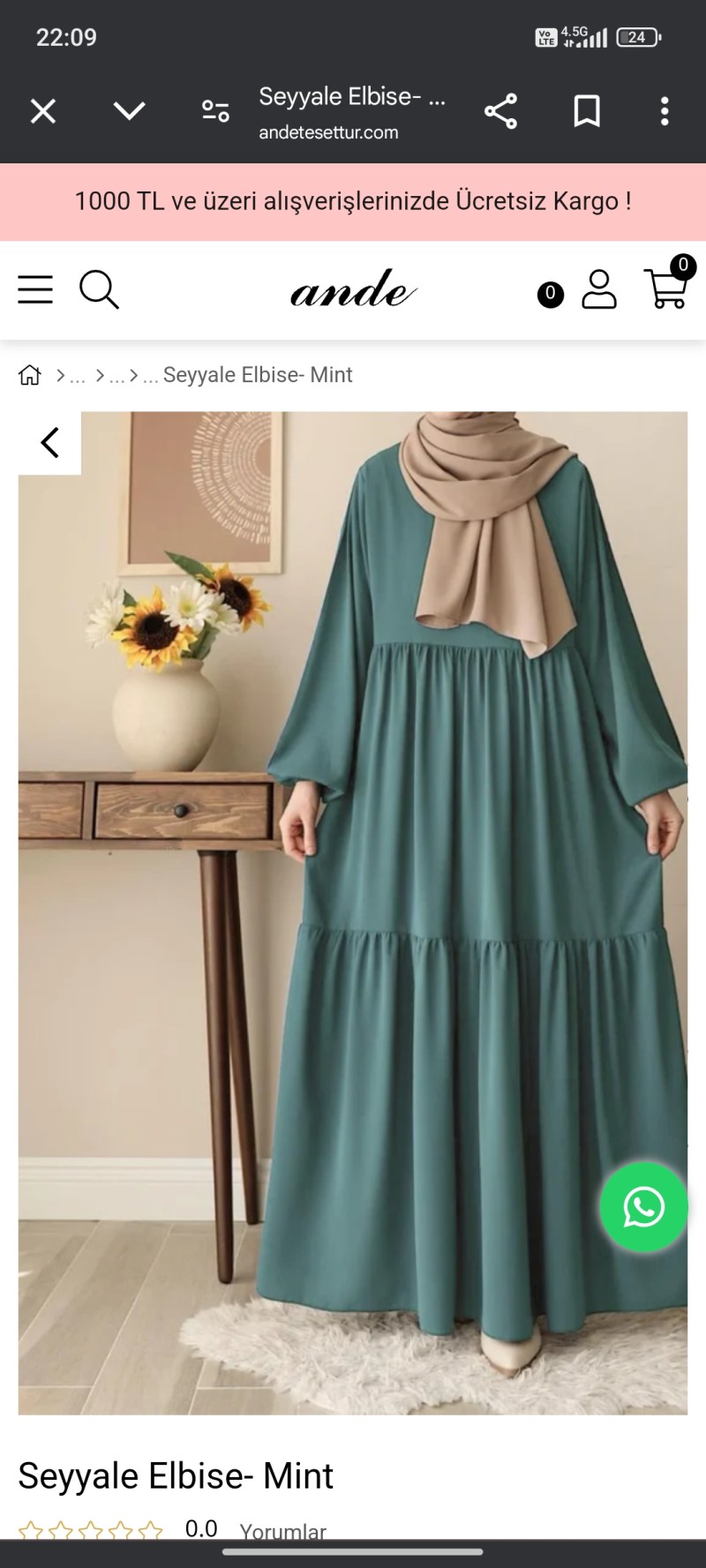Open the hamburger menu
Image resolution: width=706 pixels, height=1568 pixels.
click(x=35, y=289)
